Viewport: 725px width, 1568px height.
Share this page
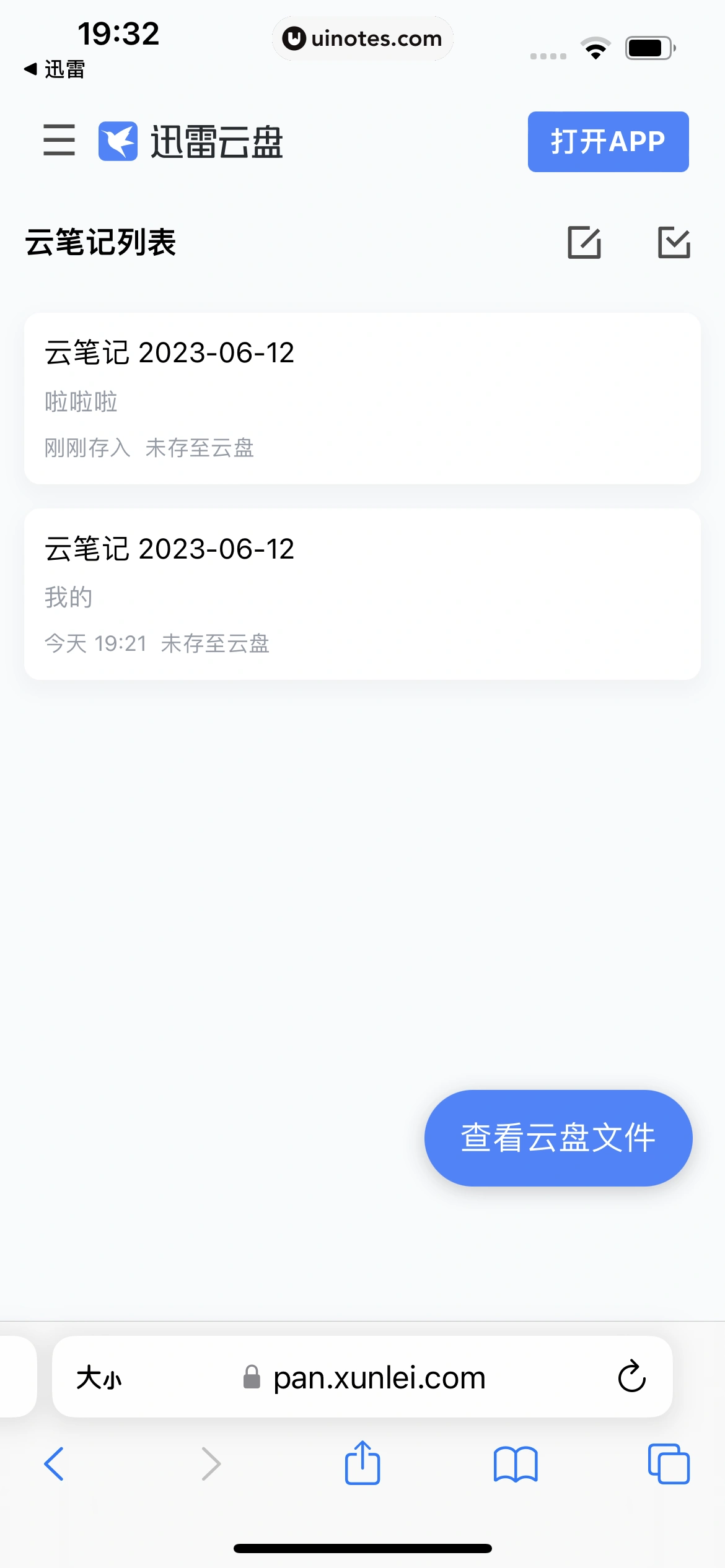(362, 1463)
